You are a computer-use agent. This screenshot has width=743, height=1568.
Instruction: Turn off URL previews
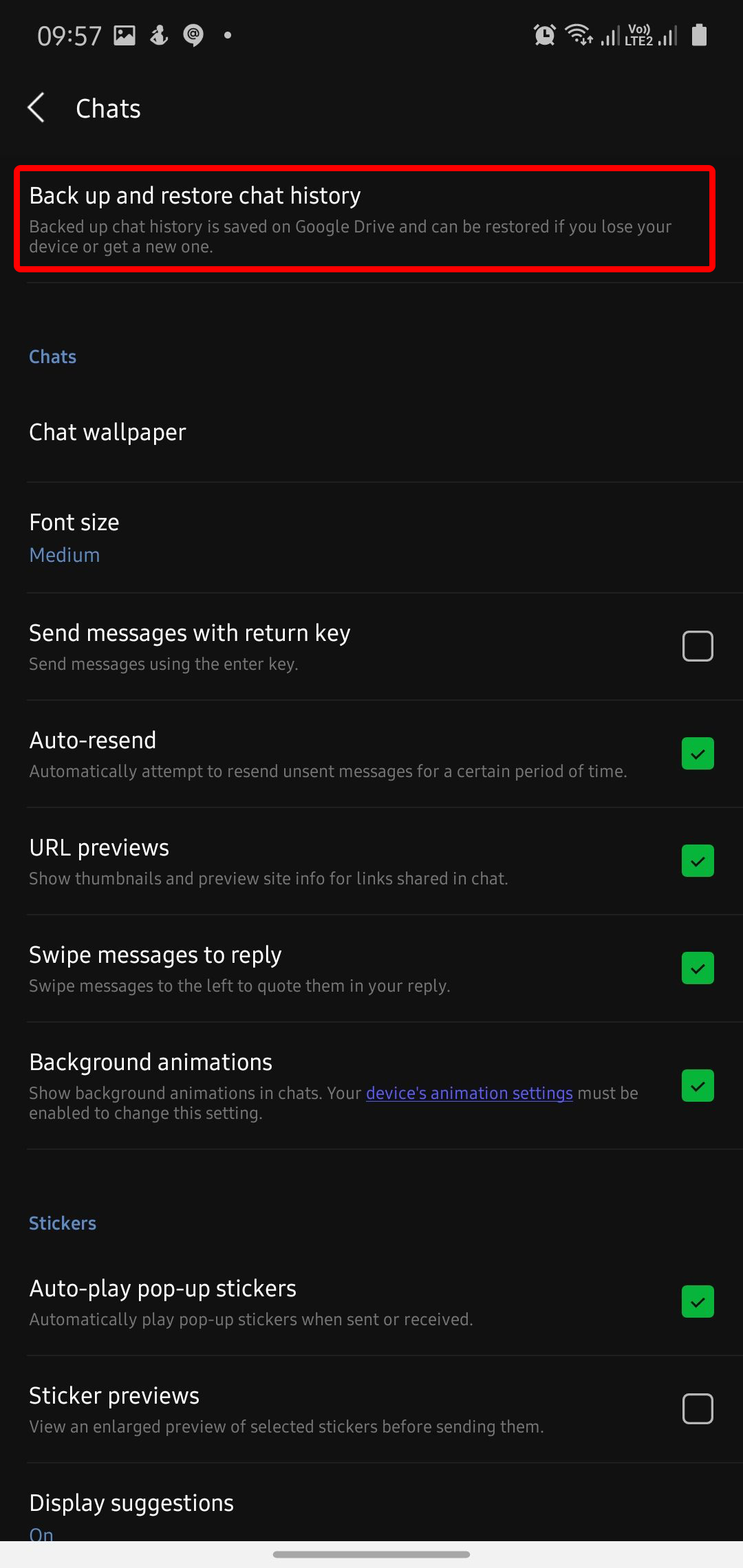tap(698, 860)
